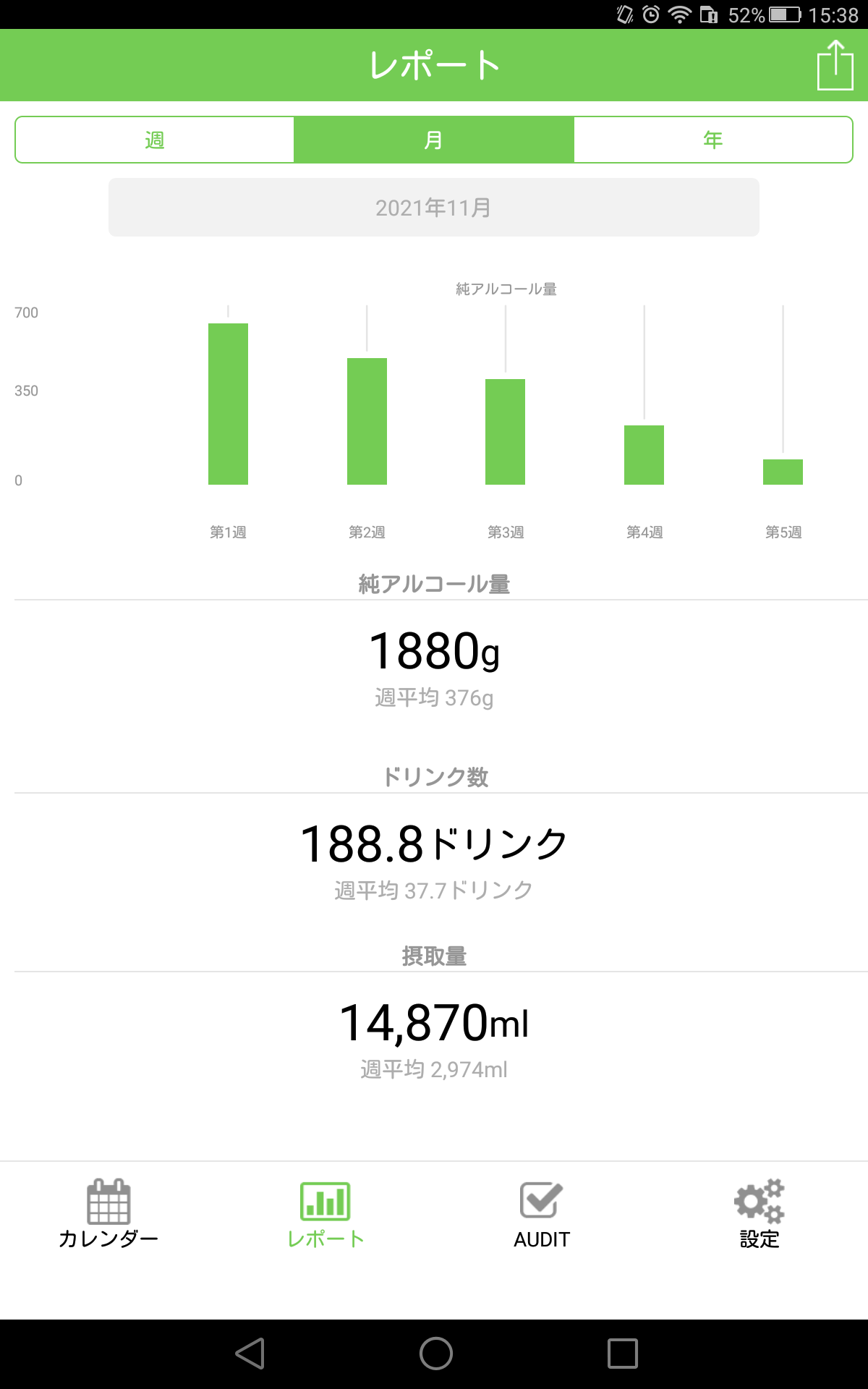Go to 設定 settings
The width and height of the screenshot is (868, 1389).
(759, 1214)
